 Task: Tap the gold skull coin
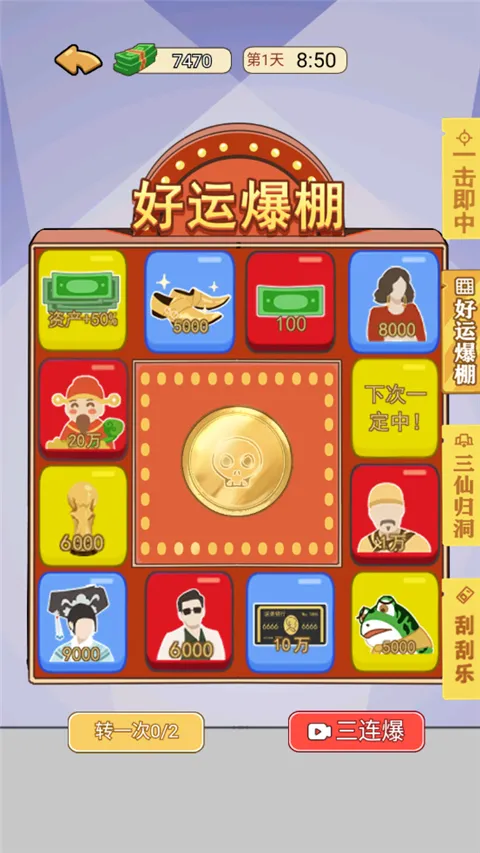tap(237, 461)
